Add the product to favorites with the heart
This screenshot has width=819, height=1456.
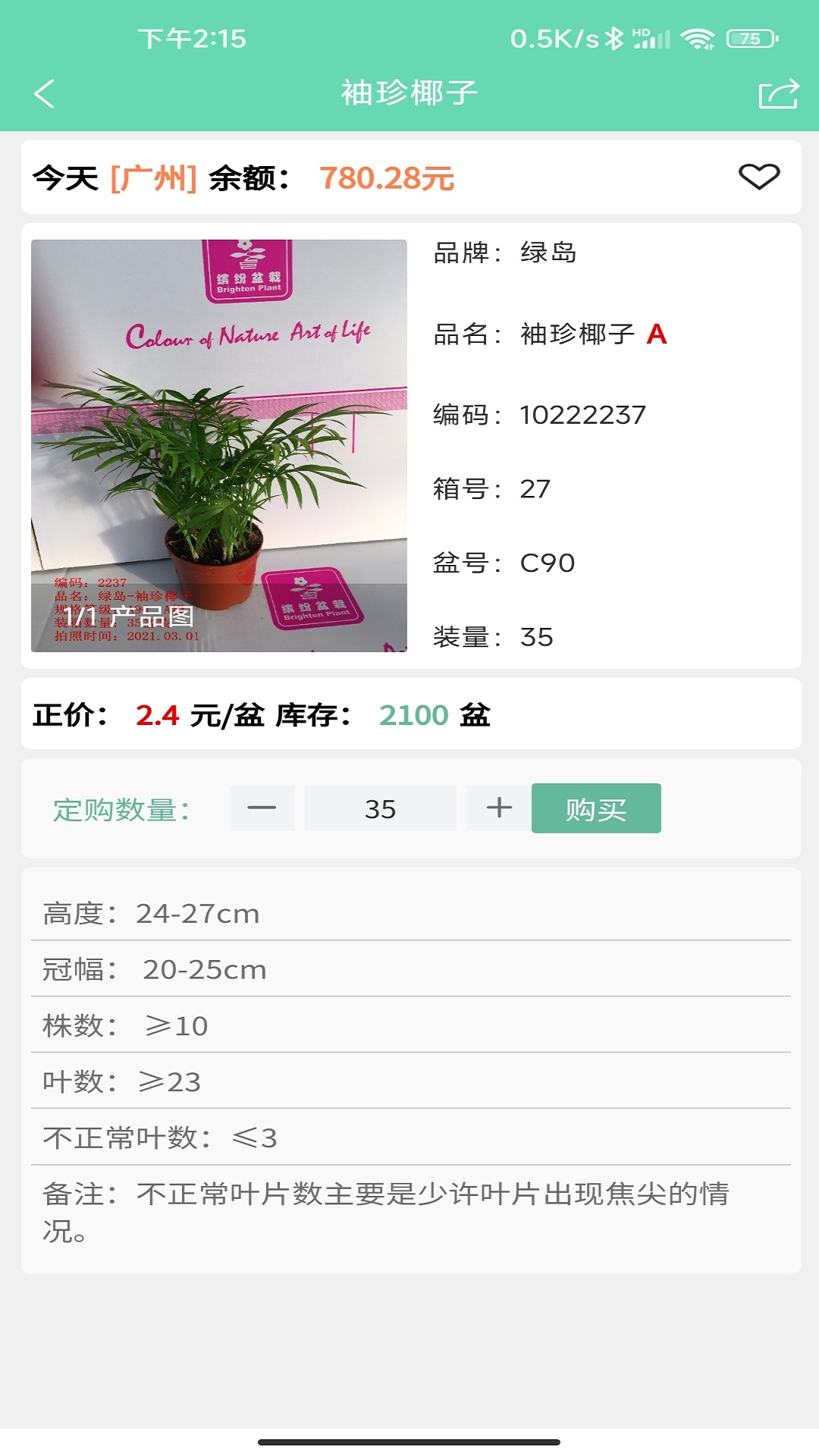(758, 177)
